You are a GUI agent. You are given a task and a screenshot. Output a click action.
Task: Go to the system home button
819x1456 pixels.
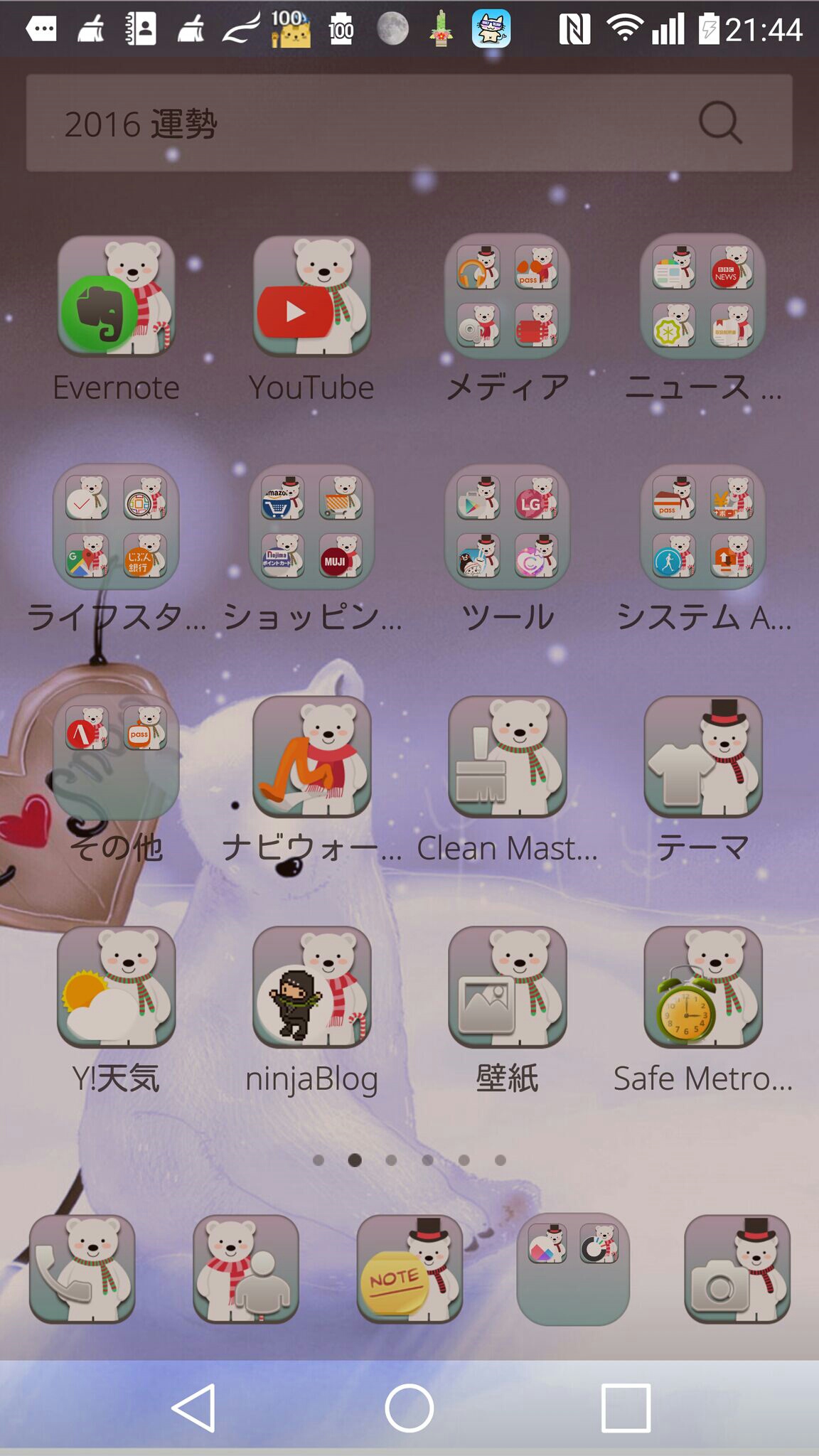click(409, 1408)
